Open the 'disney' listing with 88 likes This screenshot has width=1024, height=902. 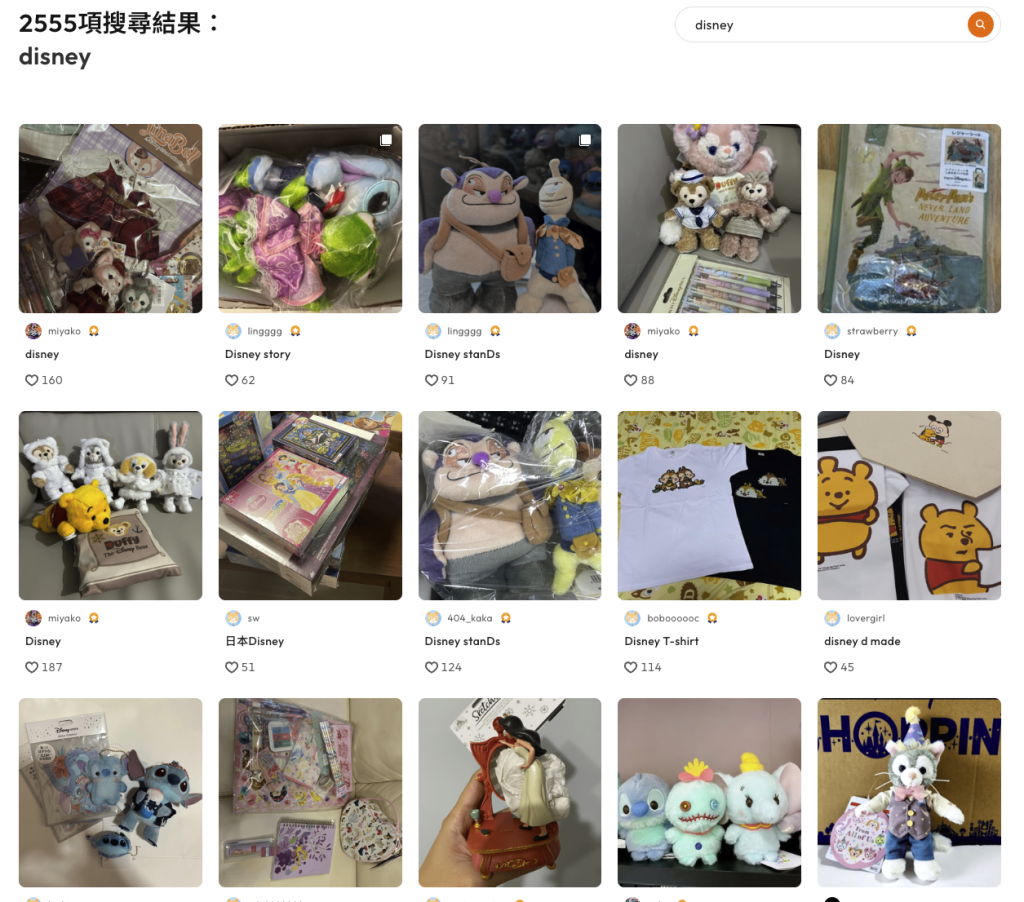709,218
